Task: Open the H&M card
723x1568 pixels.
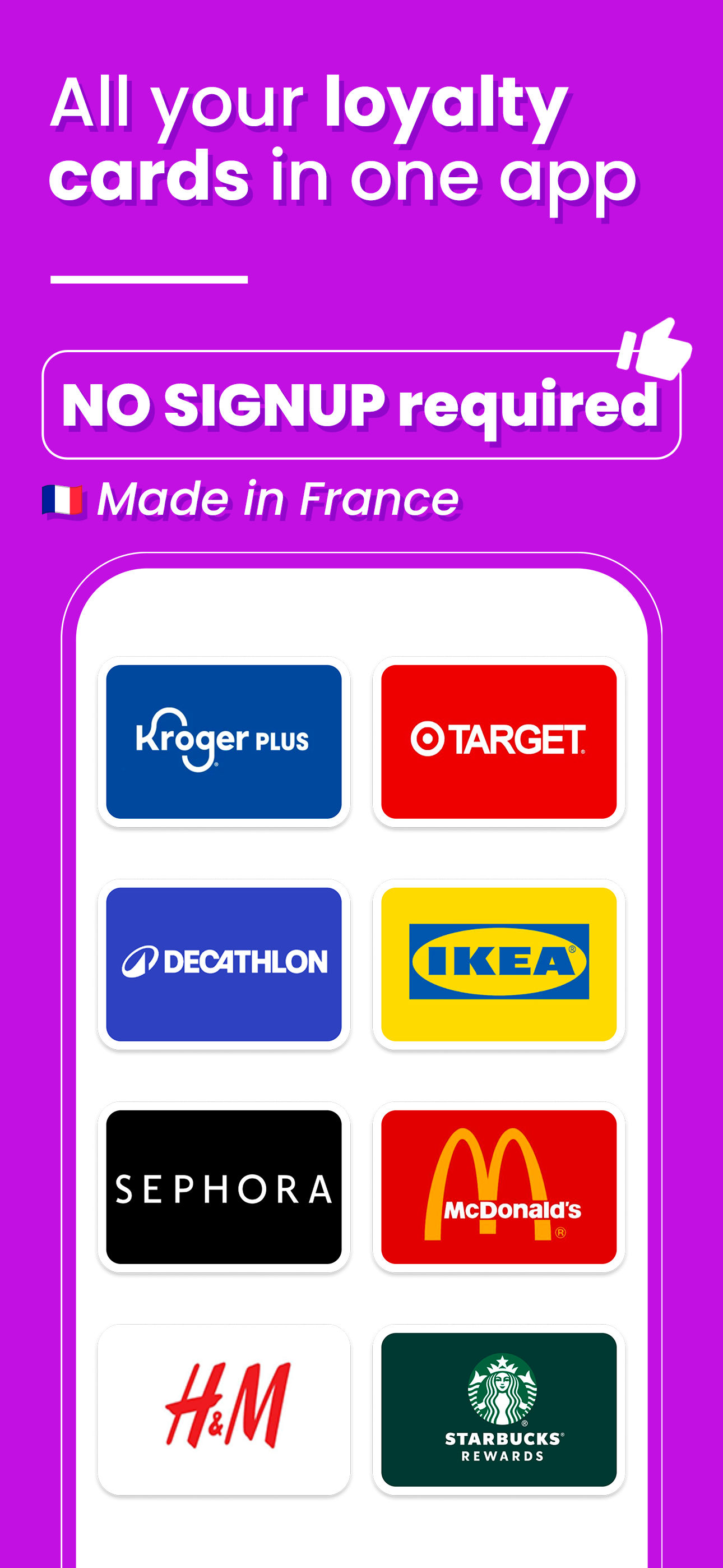Action: (x=225, y=1406)
